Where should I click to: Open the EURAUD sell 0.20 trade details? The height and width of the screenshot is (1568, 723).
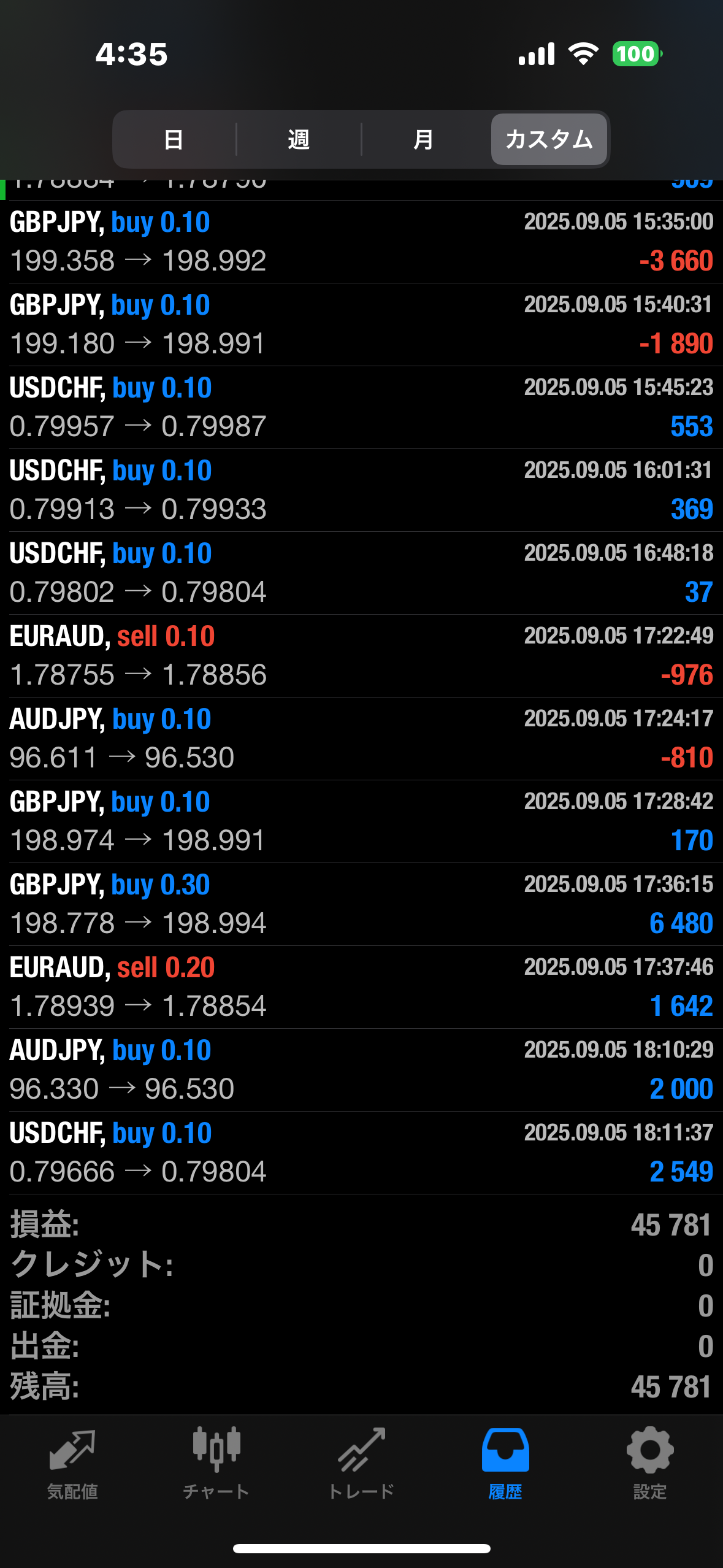point(361,987)
